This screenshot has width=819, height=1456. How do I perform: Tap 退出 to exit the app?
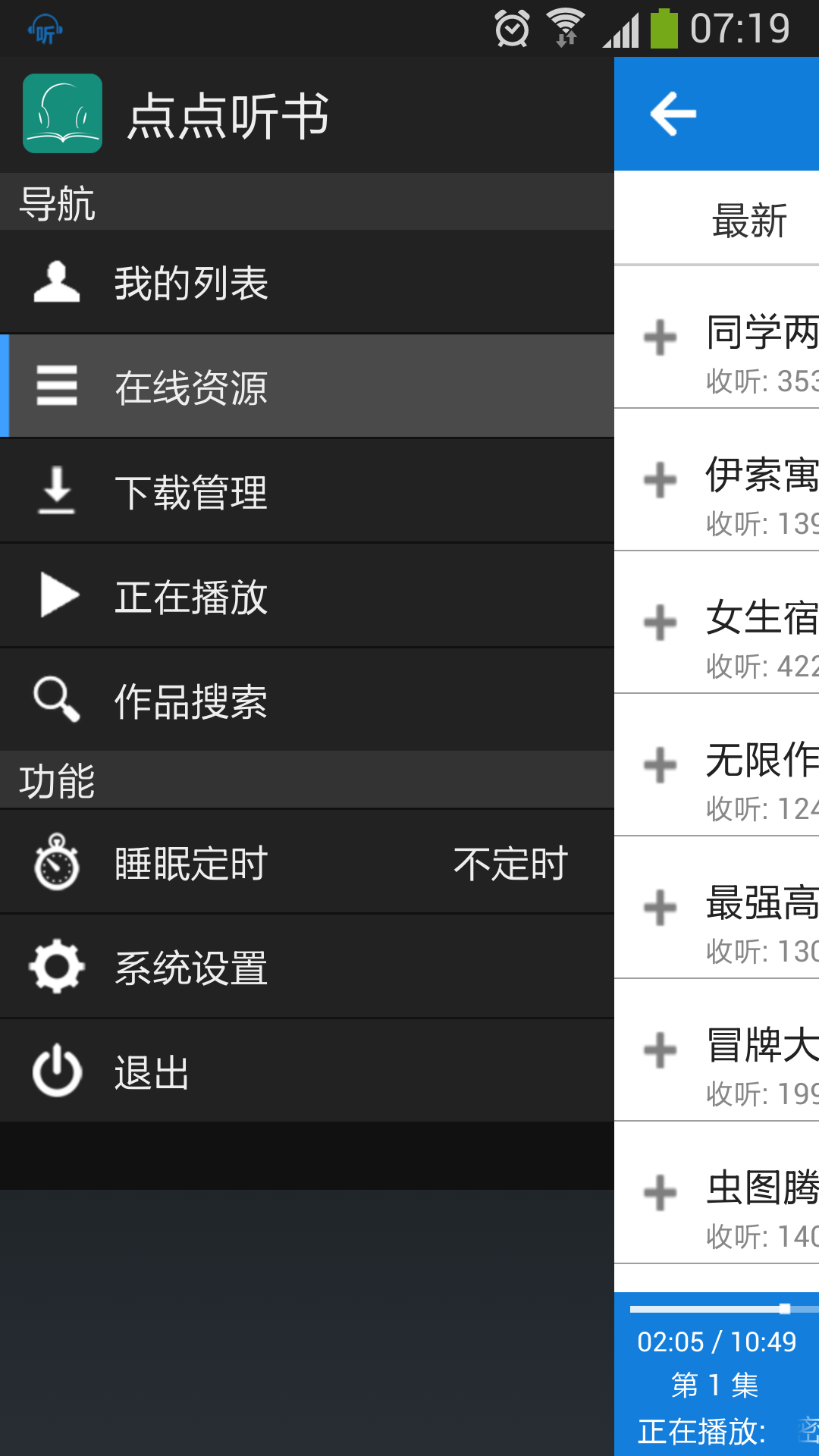306,1071
